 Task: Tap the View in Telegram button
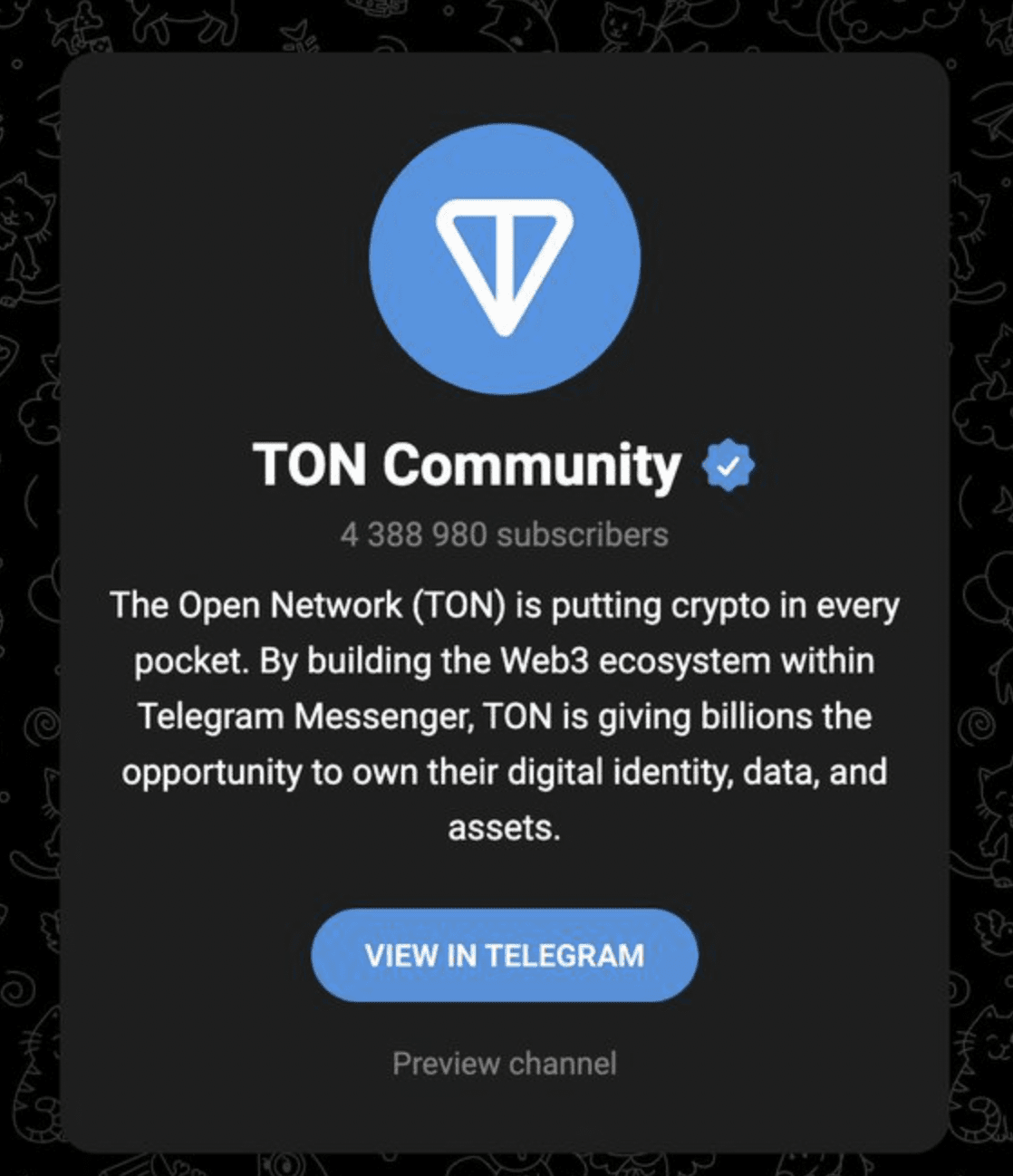(x=505, y=956)
